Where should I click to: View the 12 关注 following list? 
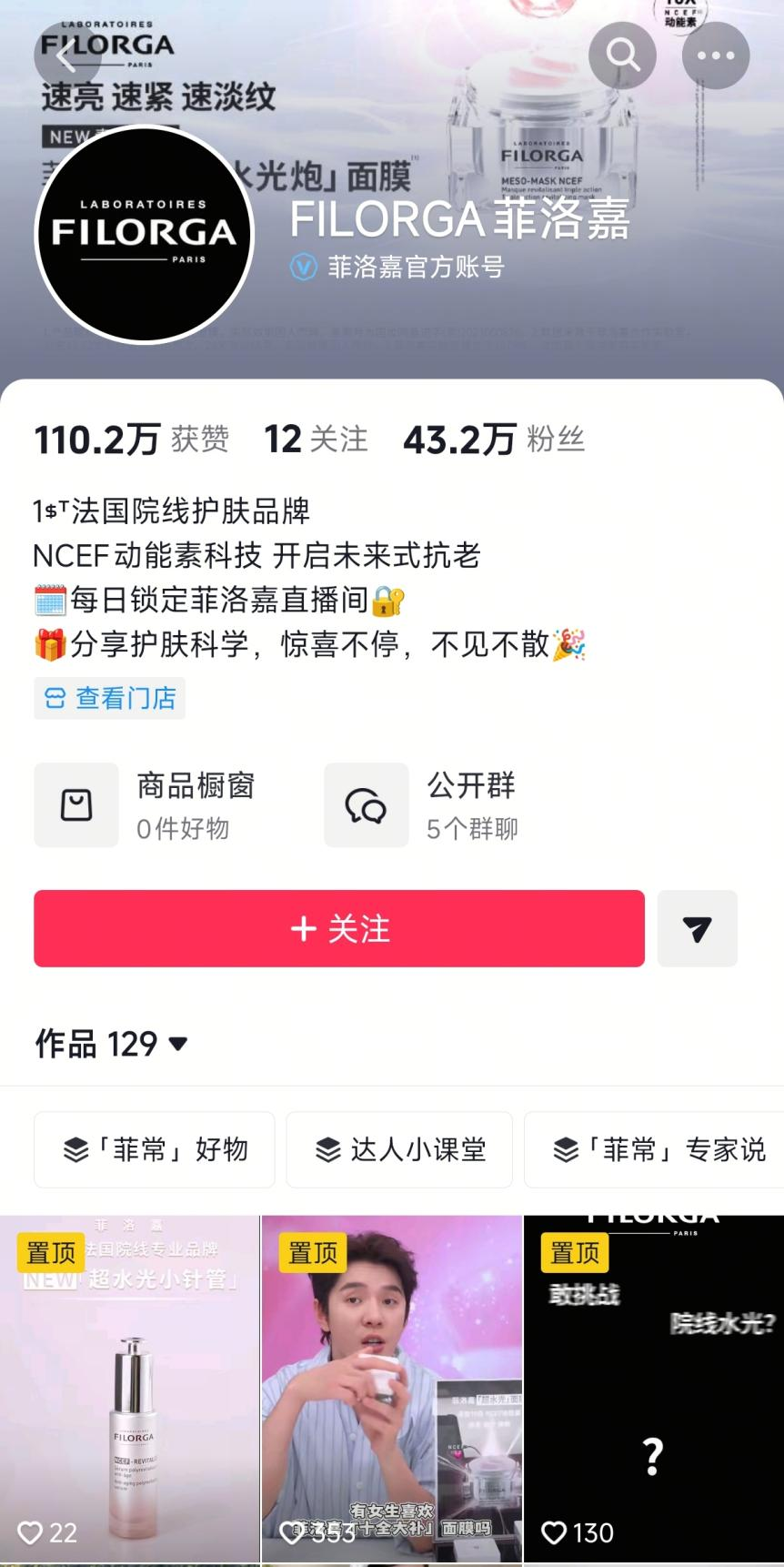point(316,440)
